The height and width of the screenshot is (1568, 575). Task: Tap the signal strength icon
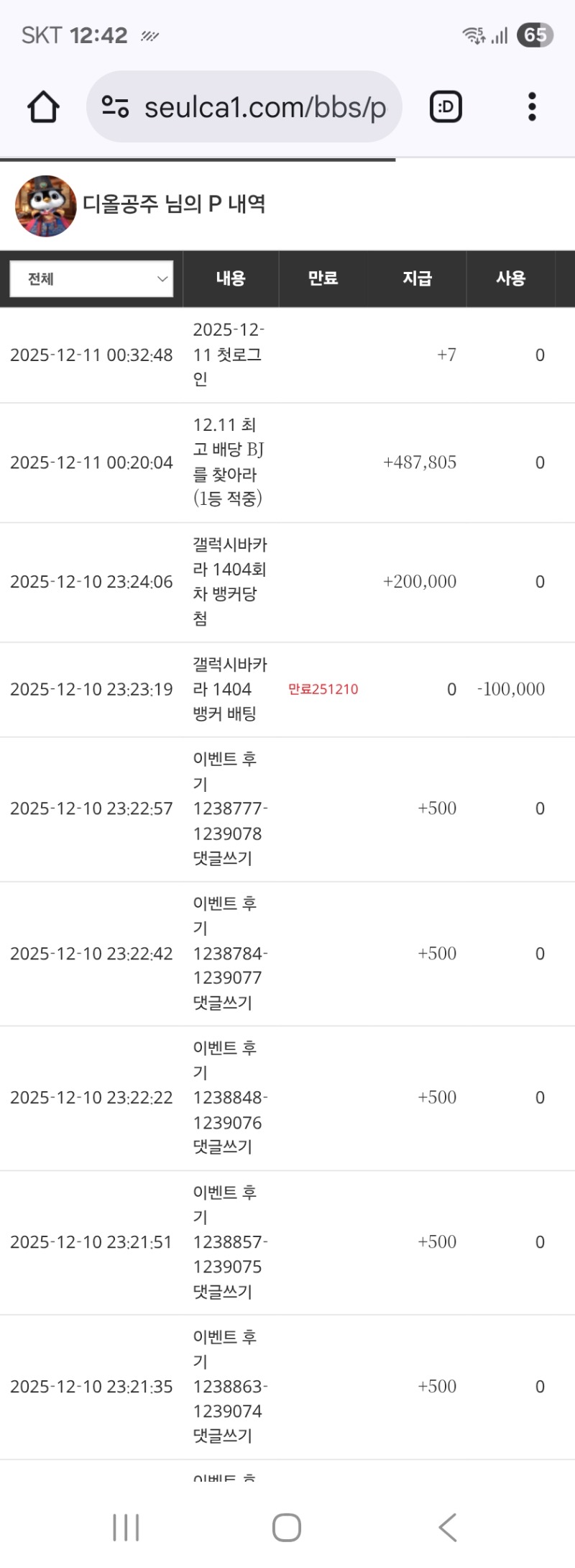499,34
